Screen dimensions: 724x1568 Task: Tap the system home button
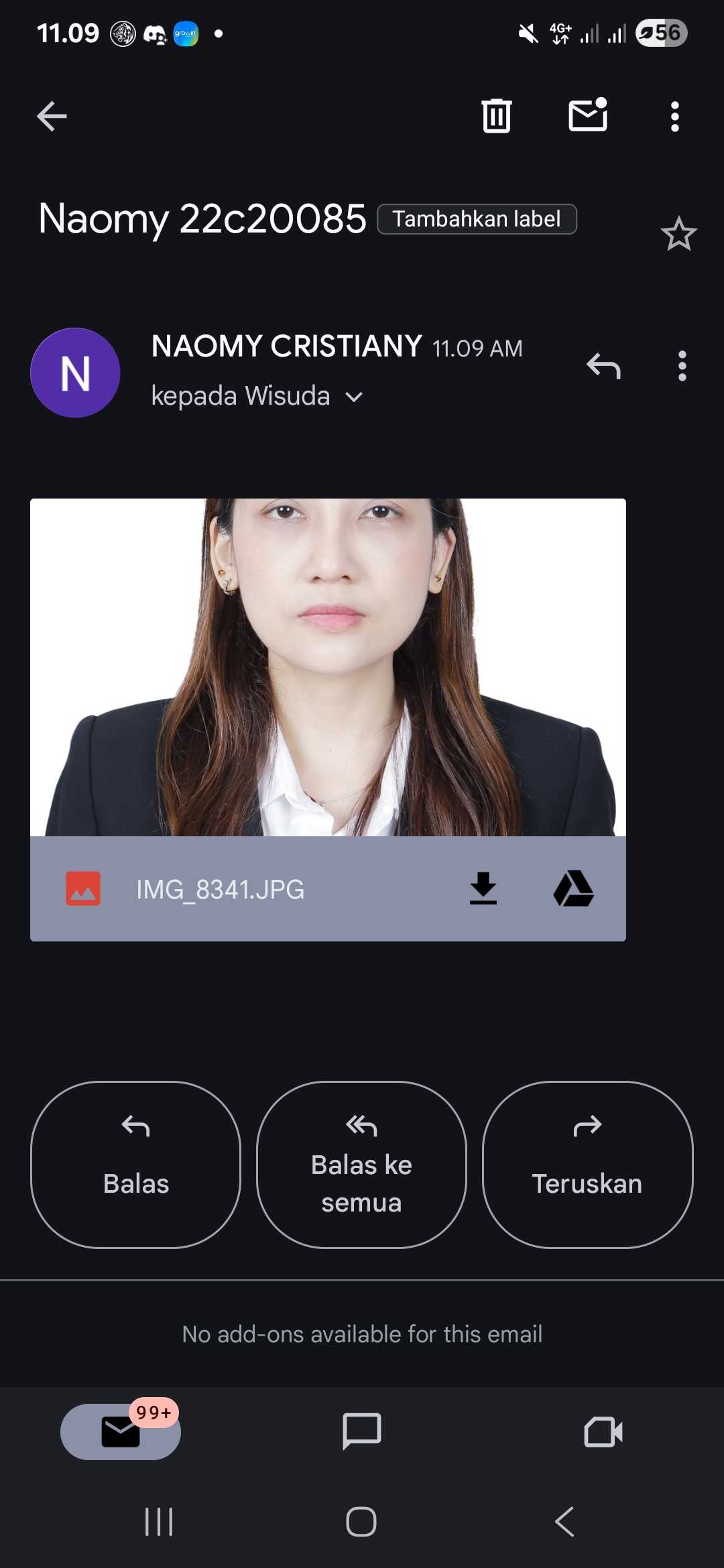pos(361,1521)
